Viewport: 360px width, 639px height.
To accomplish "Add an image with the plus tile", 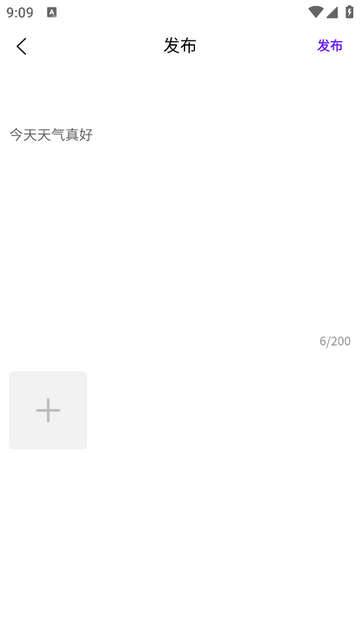I will [48, 410].
